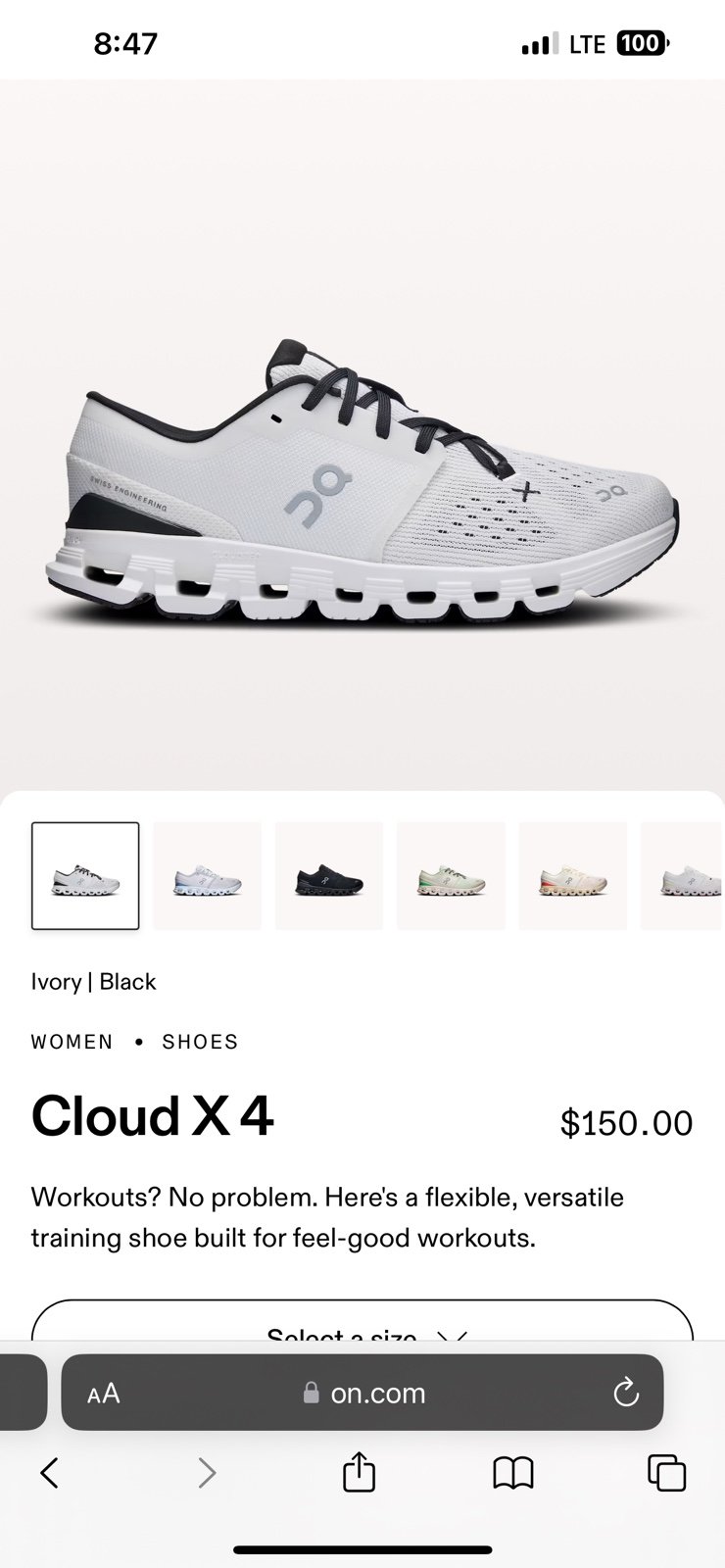Go back to the previous page
Screen dimensions: 725x1568
tap(50, 1472)
